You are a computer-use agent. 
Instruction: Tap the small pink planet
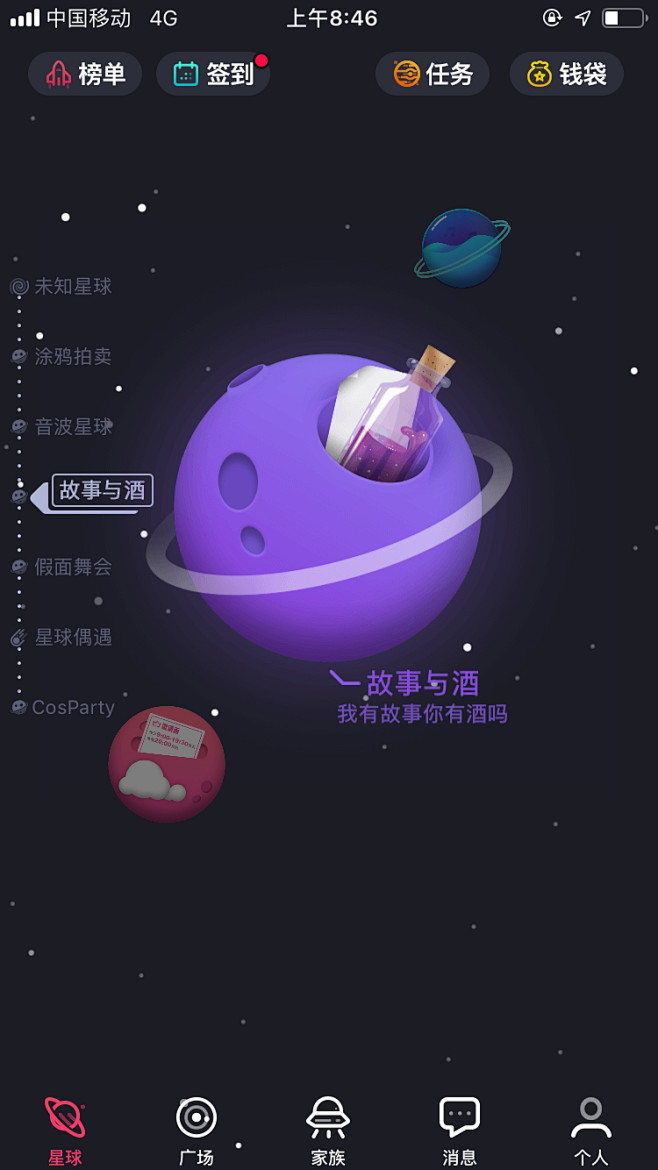point(166,764)
